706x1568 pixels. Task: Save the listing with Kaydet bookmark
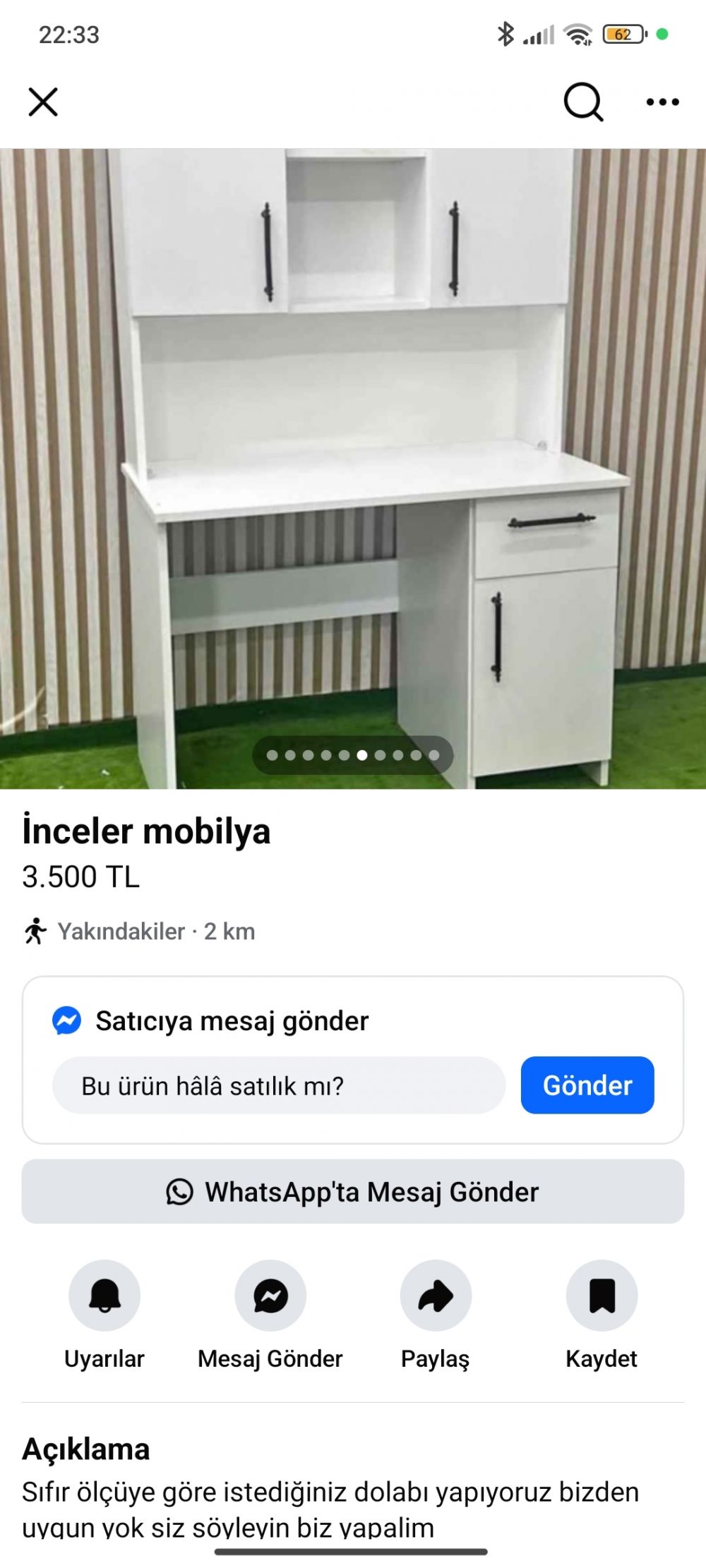(602, 1296)
